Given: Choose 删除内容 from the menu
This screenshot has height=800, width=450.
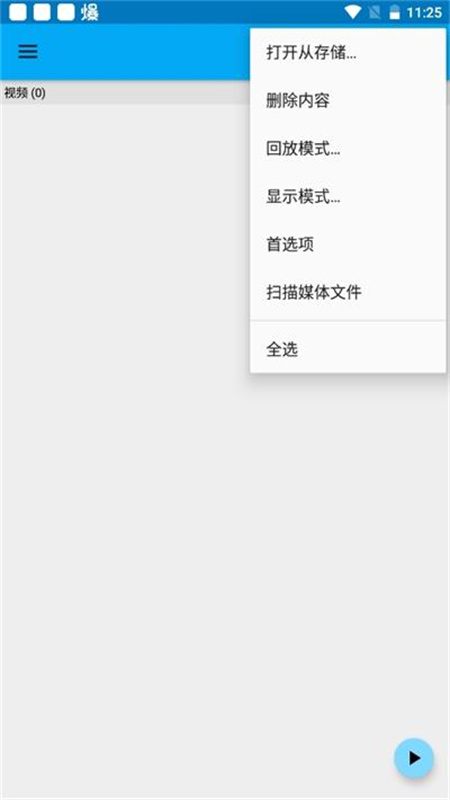Looking at the screenshot, I should coord(348,101).
